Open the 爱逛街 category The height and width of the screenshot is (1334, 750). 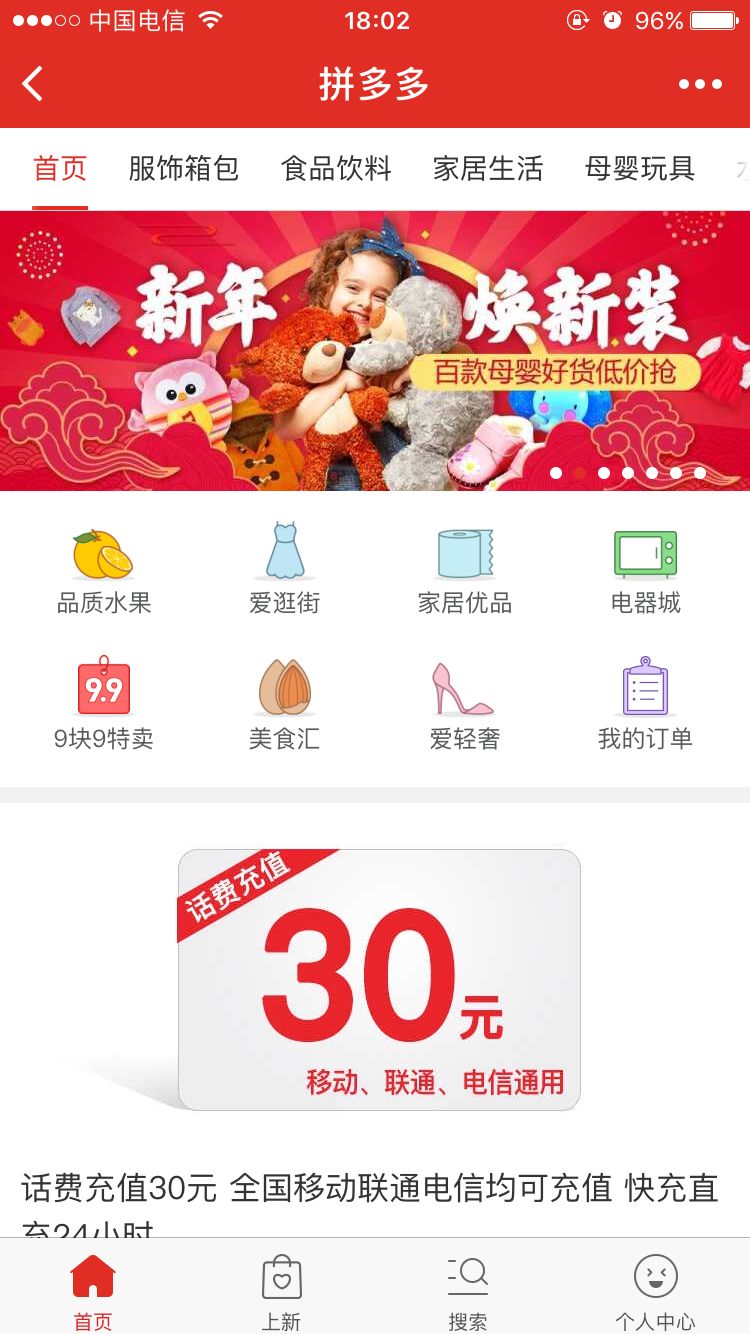pos(285,572)
